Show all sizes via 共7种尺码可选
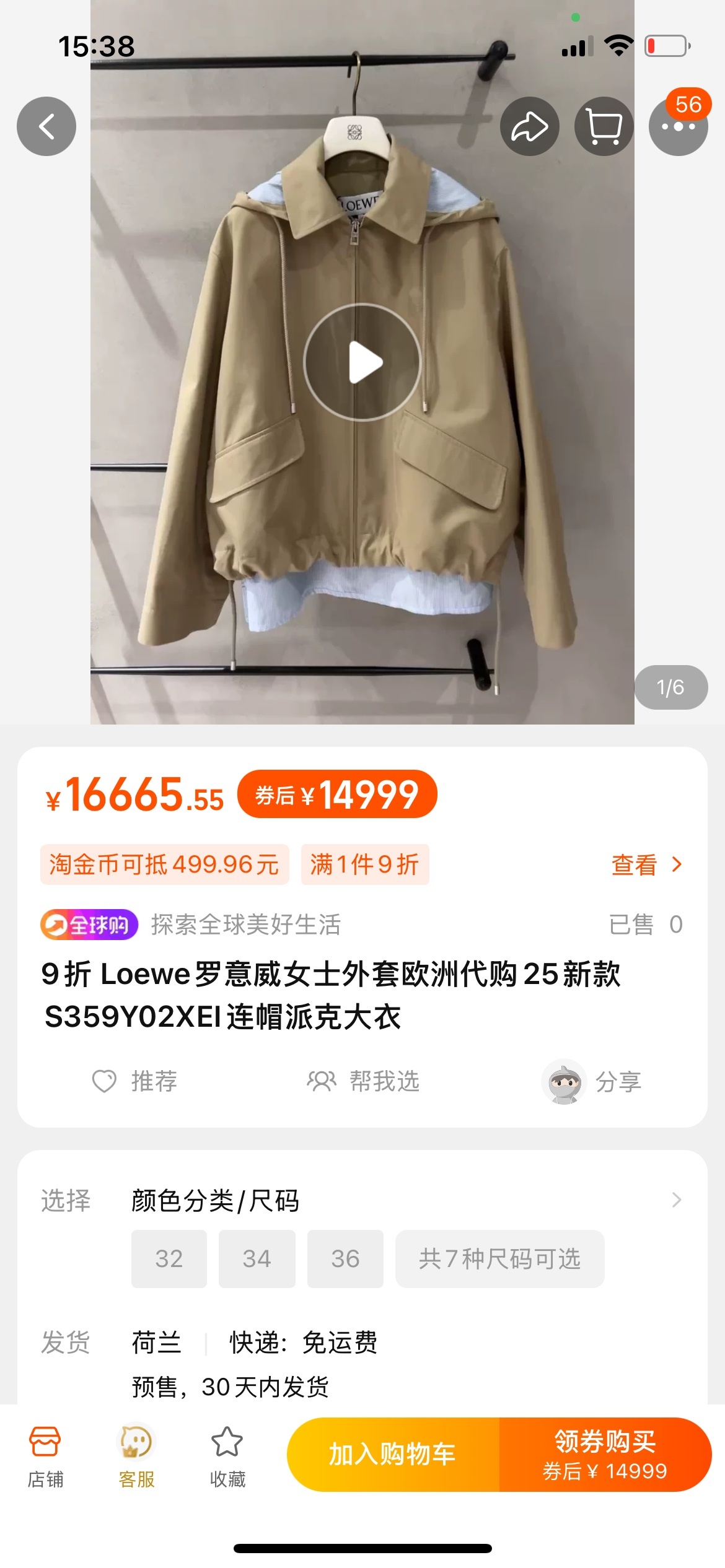The width and height of the screenshot is (725, 1568). 499,1258
